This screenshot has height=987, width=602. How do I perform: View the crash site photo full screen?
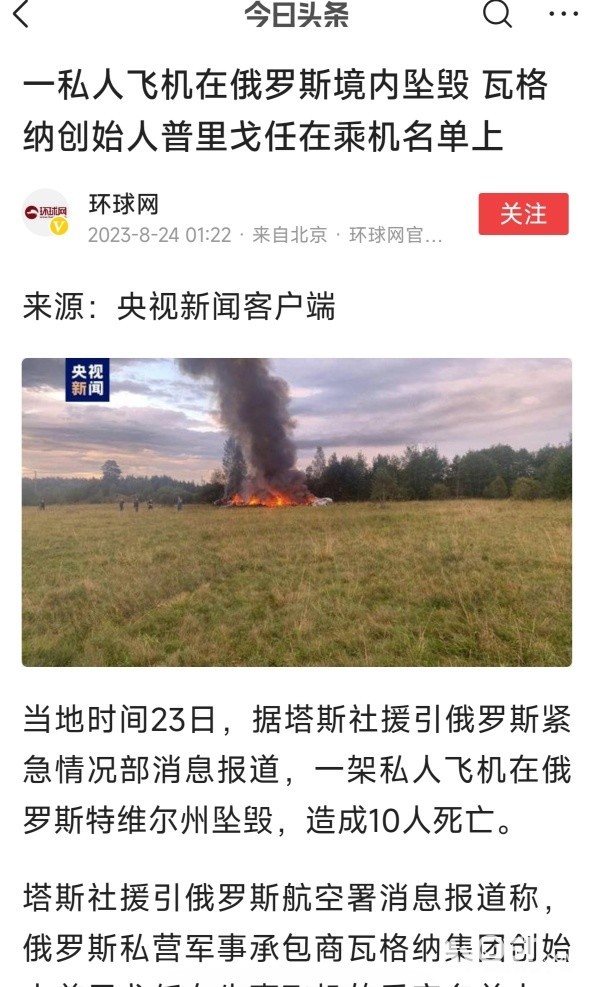297,512
